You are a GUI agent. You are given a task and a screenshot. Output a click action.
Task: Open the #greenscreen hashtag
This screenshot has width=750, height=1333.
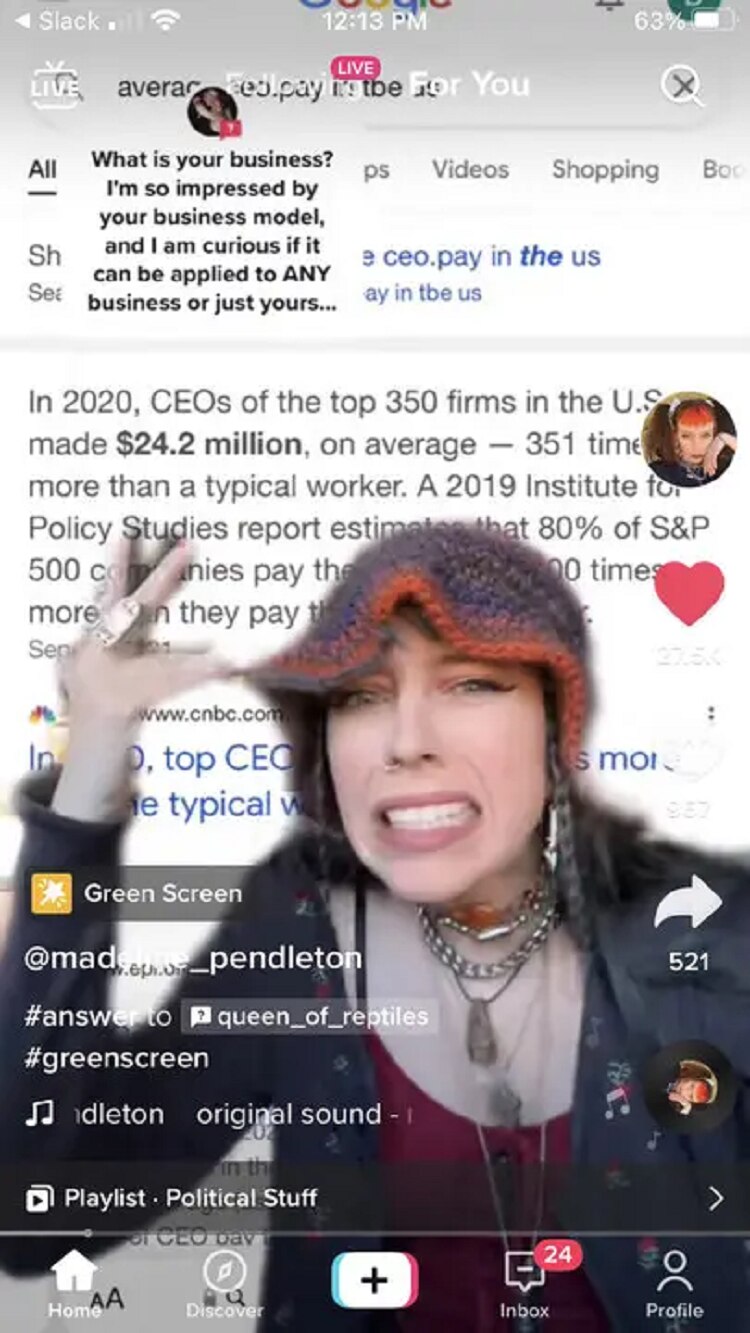(117, 1058)
